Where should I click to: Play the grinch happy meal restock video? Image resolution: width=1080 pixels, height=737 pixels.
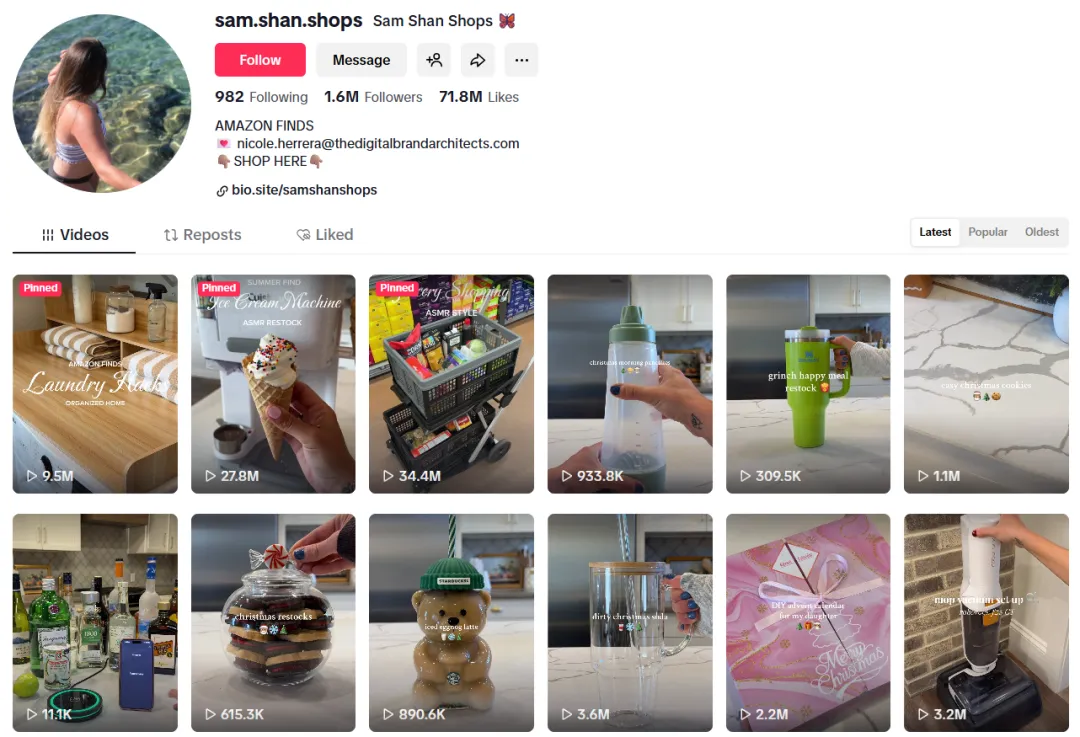coord(808,384)
